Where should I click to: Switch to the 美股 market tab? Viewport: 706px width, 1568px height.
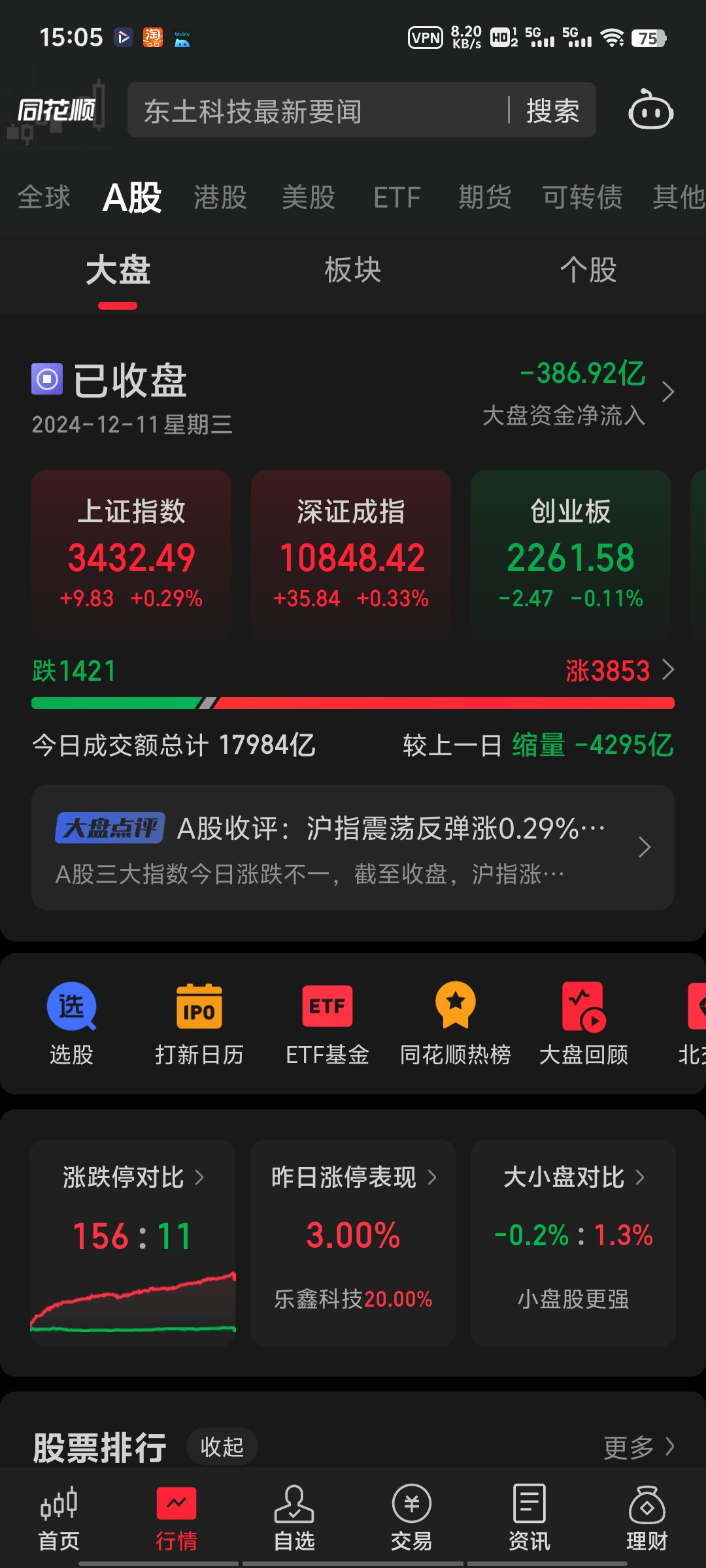[x=309, y=197]
